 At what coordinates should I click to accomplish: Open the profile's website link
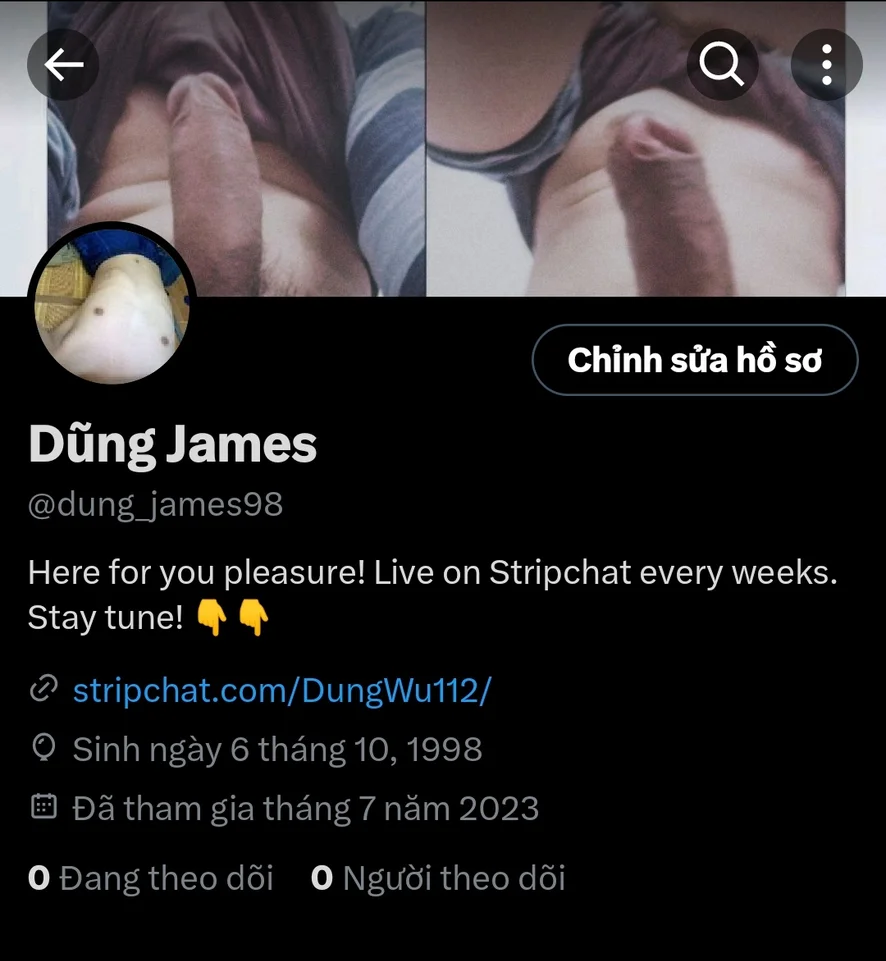(x=282, y=690)
